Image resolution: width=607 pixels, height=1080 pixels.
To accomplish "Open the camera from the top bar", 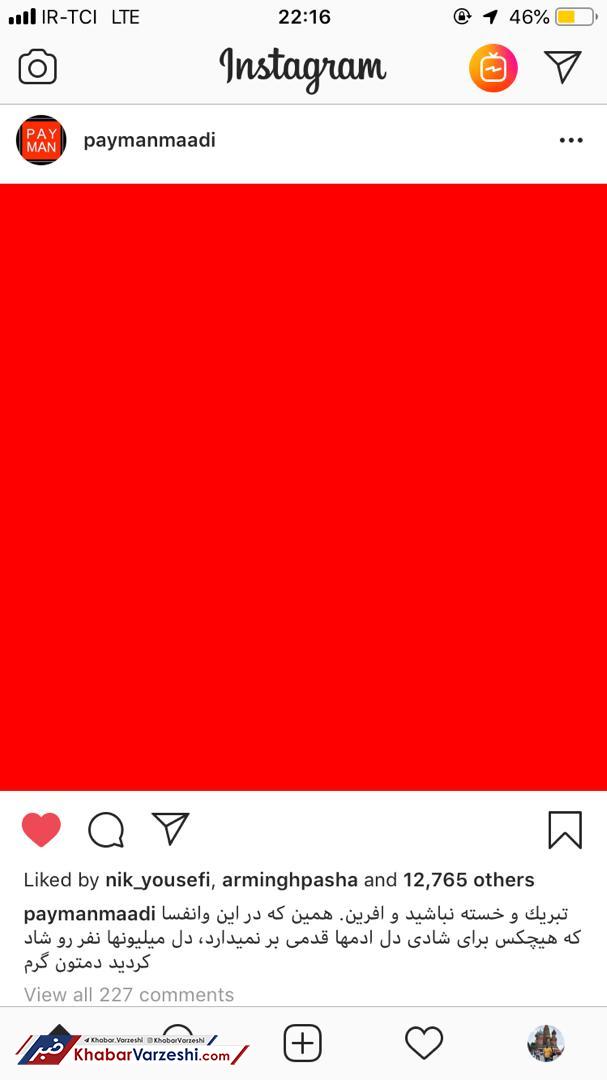I will coord(38,67).
